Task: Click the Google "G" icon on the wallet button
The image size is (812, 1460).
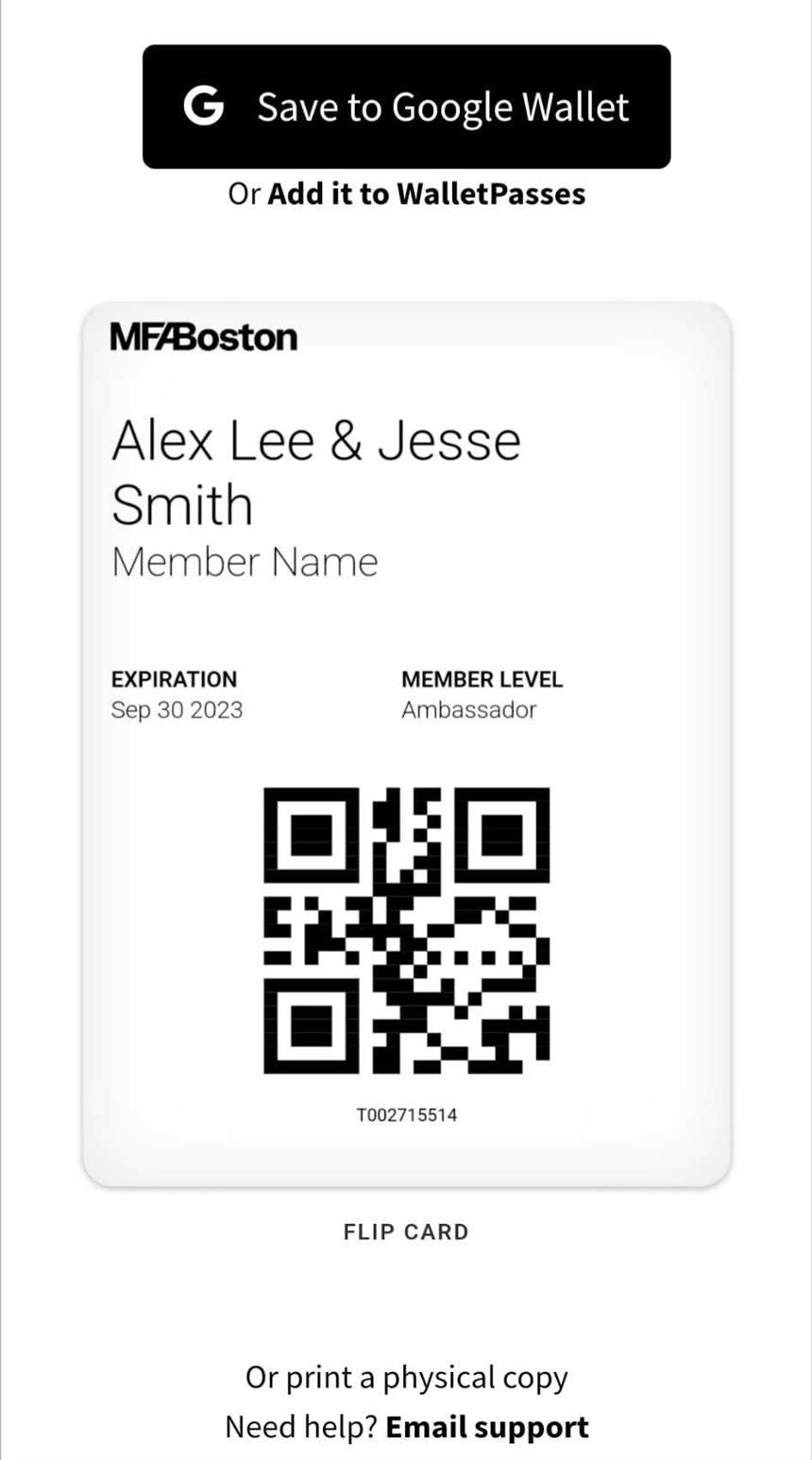Action: [x=204, y=106]
